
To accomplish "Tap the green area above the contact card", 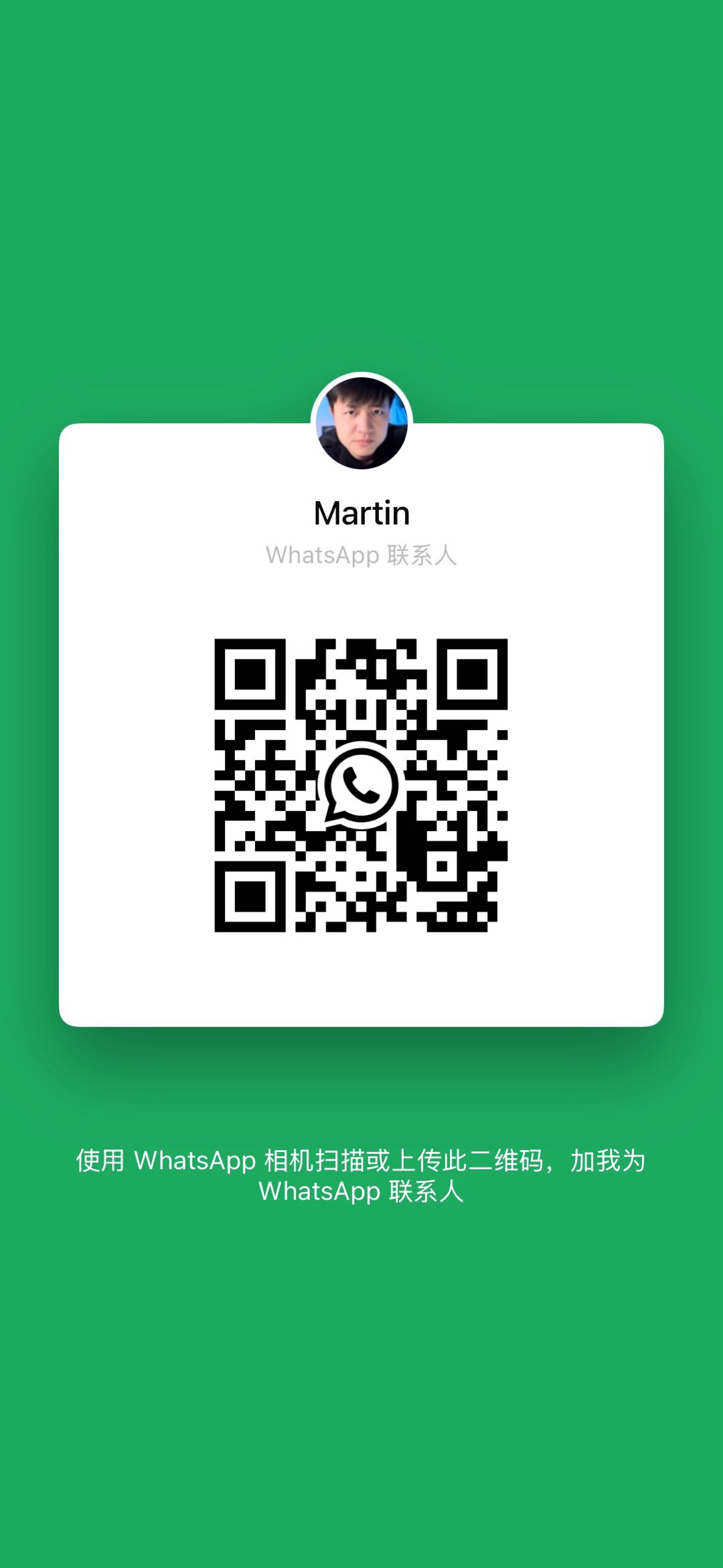I will click(x=361, y=201).
